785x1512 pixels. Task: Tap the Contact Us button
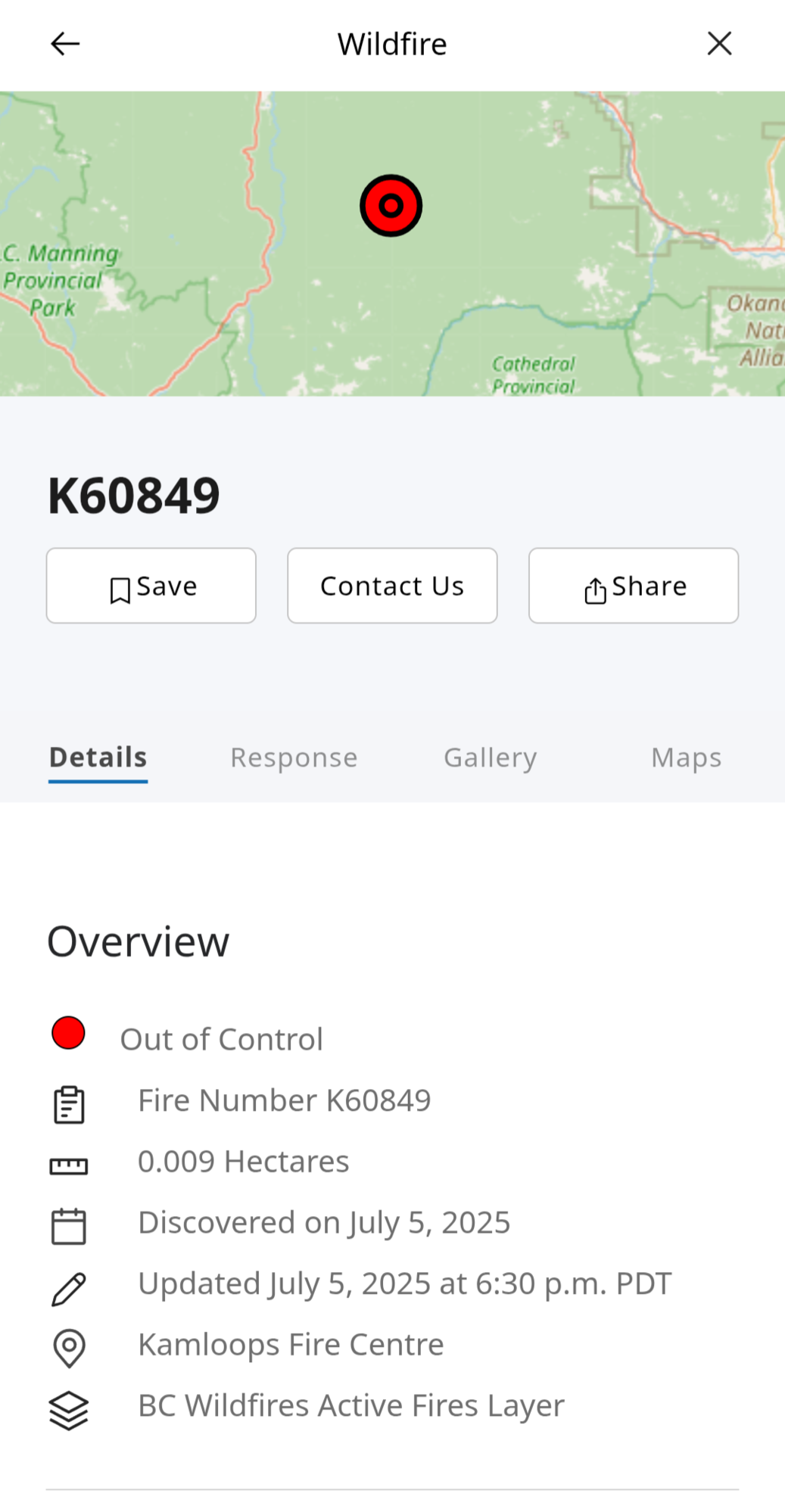pos(392,586)
